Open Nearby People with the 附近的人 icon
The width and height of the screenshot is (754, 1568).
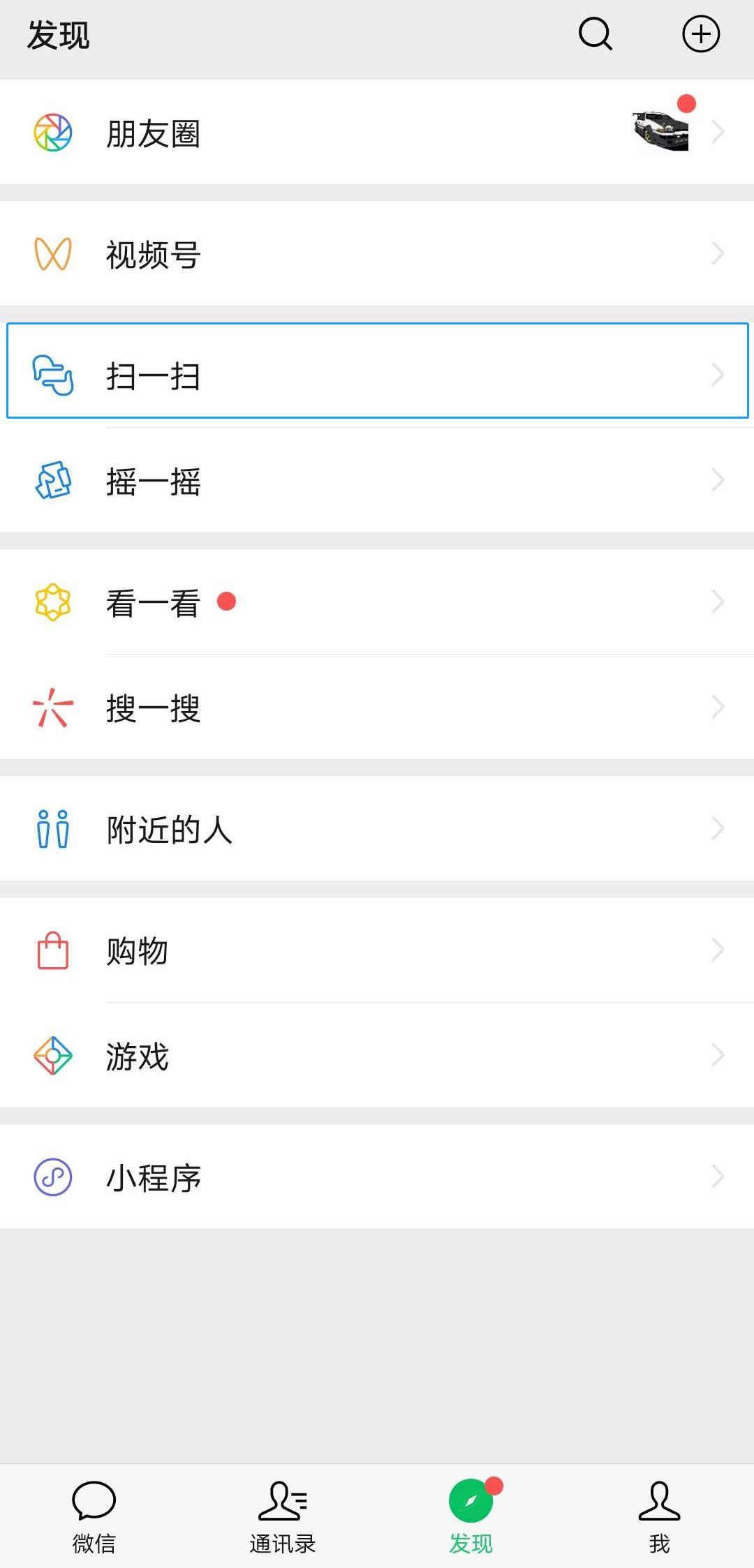tap(52, 828)
